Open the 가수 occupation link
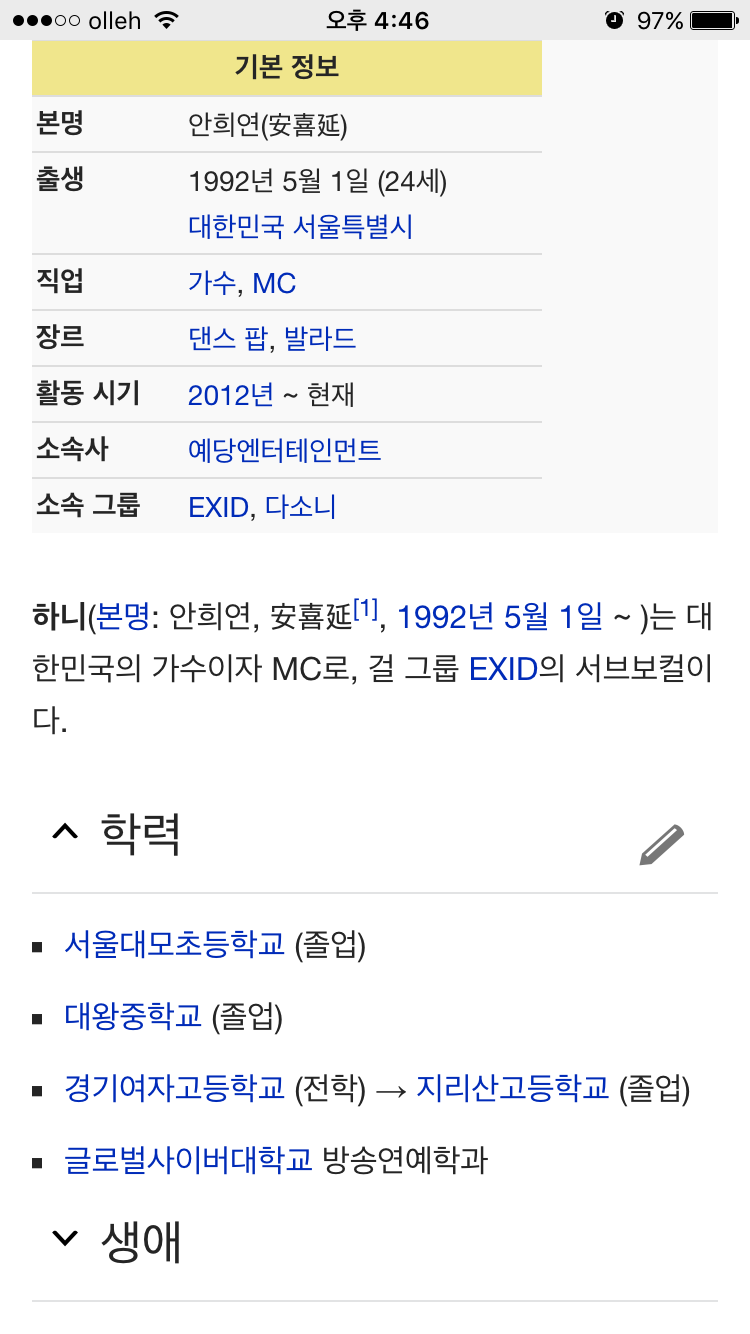Image resolution: width=750 pixels, height=1334 pixels. click(x=212, y=283)
